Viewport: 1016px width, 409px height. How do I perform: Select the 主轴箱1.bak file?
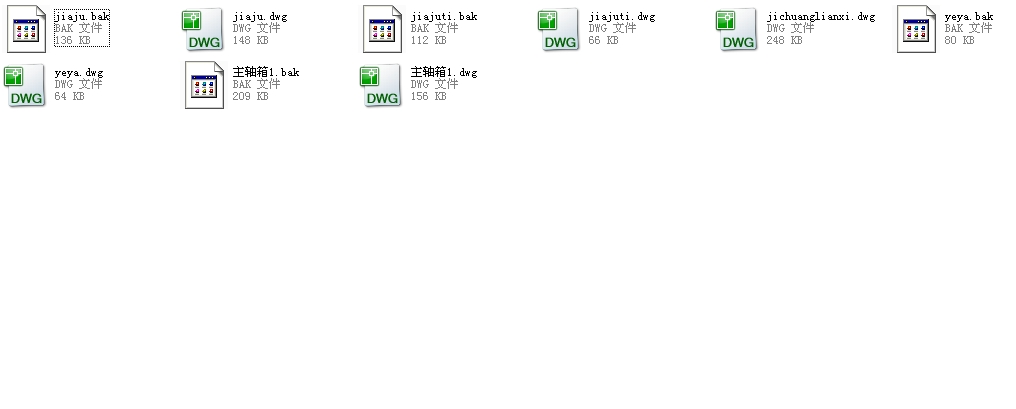(204, 85)
